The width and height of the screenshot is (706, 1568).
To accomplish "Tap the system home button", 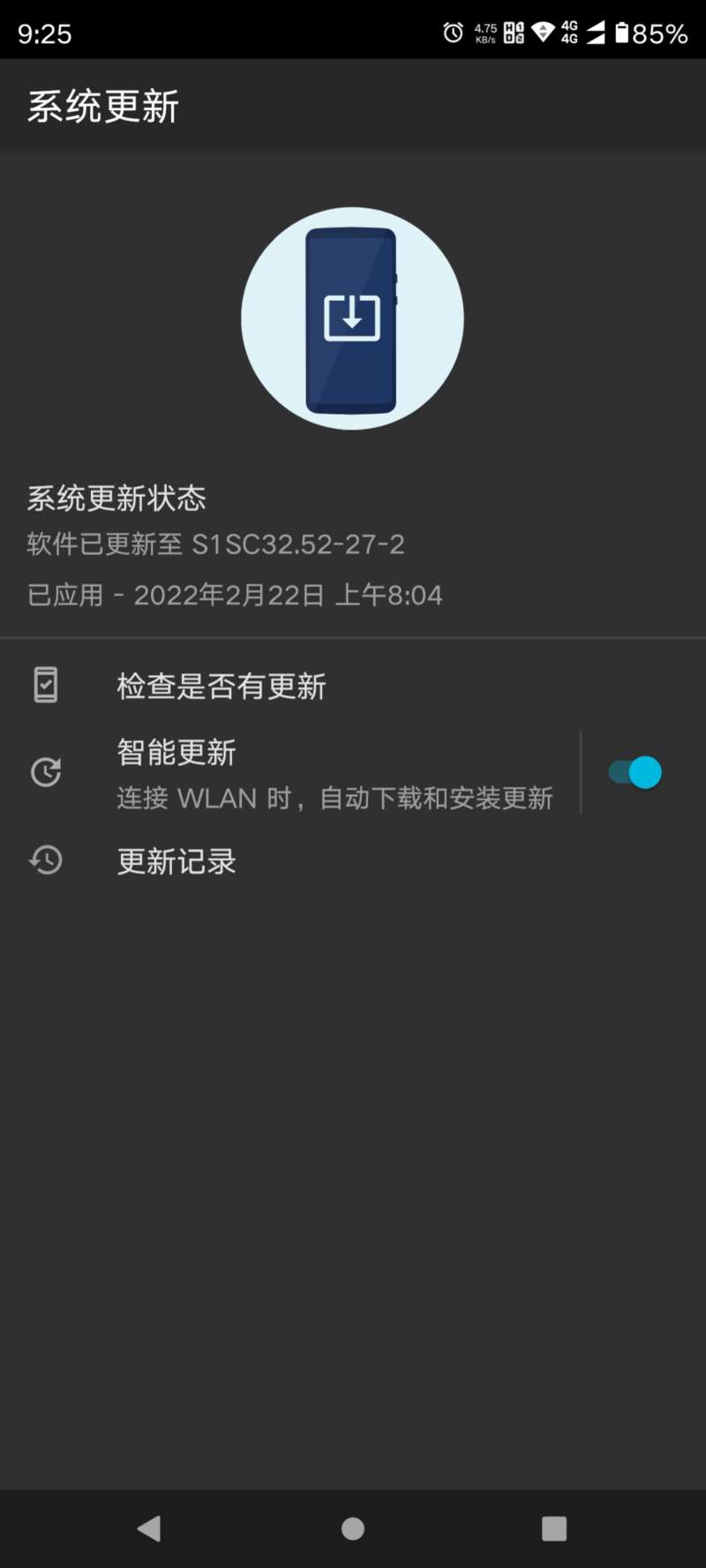I will (x=353, y=1528).
